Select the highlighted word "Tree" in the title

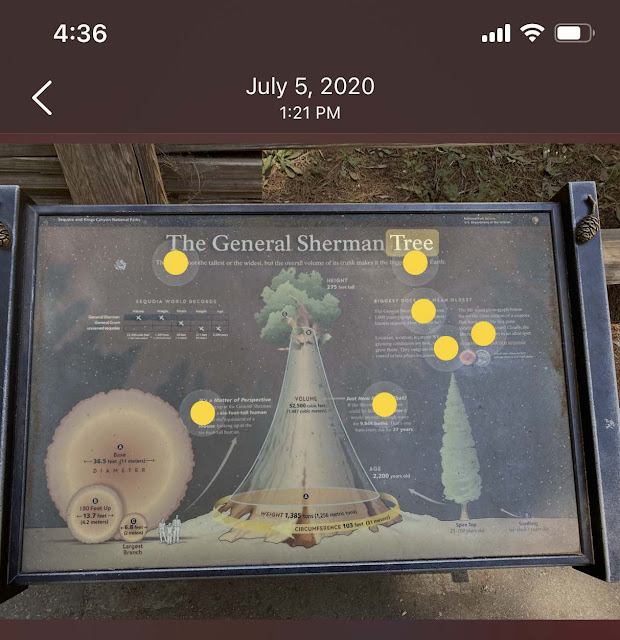point(412,243)
